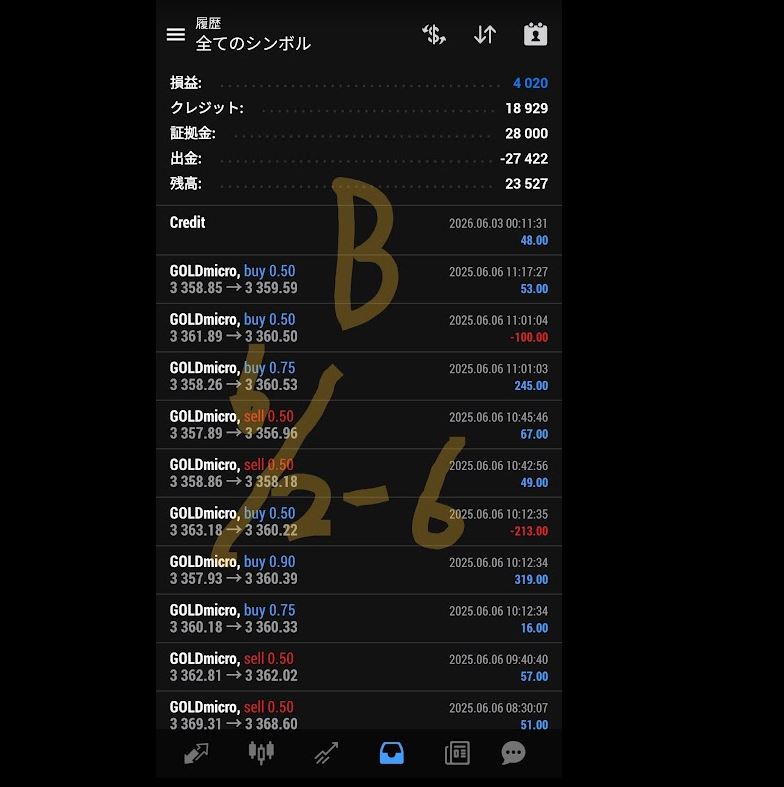This screenshot has width=784, height=787.
Task: Select the History inbox tab
Action: 392,754
